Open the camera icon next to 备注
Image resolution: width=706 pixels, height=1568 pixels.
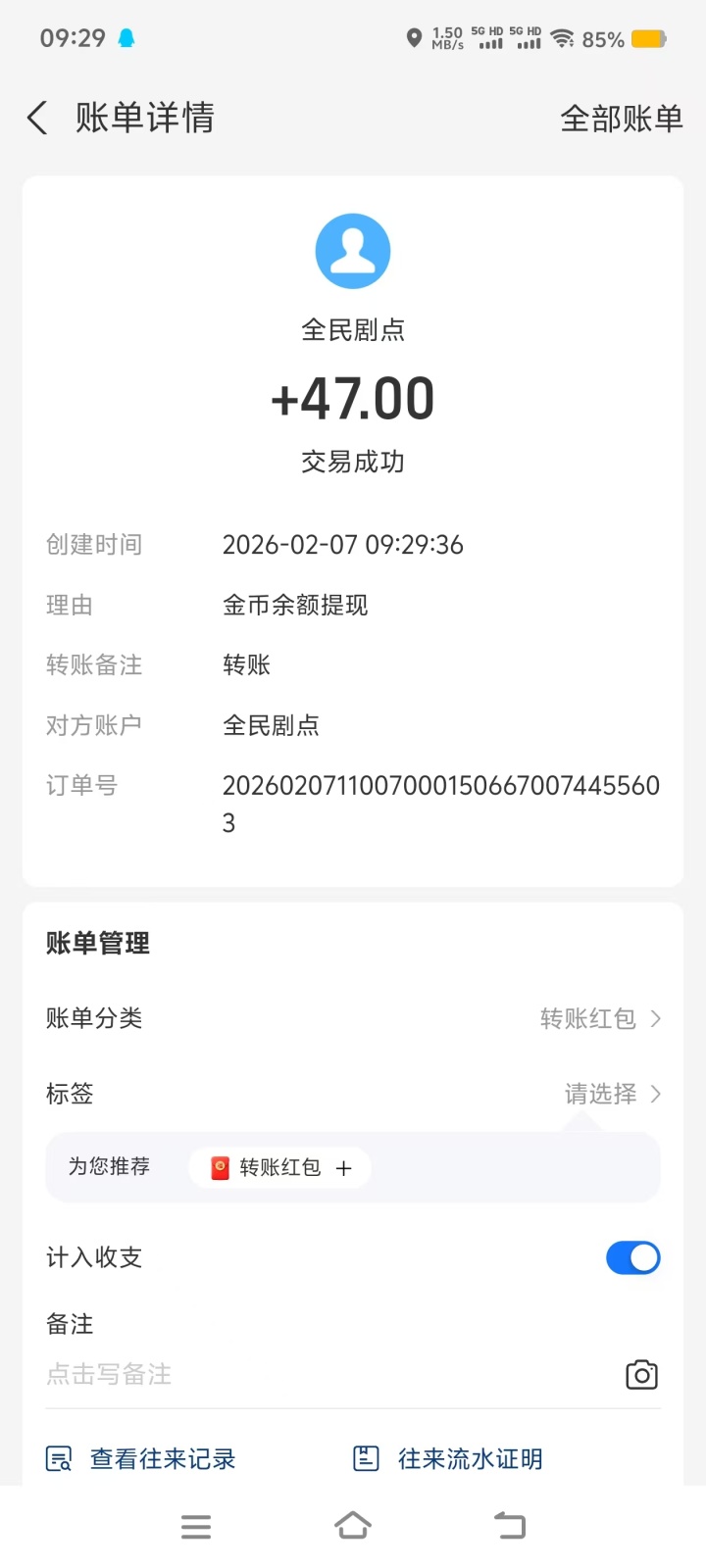pos(642,1375)
